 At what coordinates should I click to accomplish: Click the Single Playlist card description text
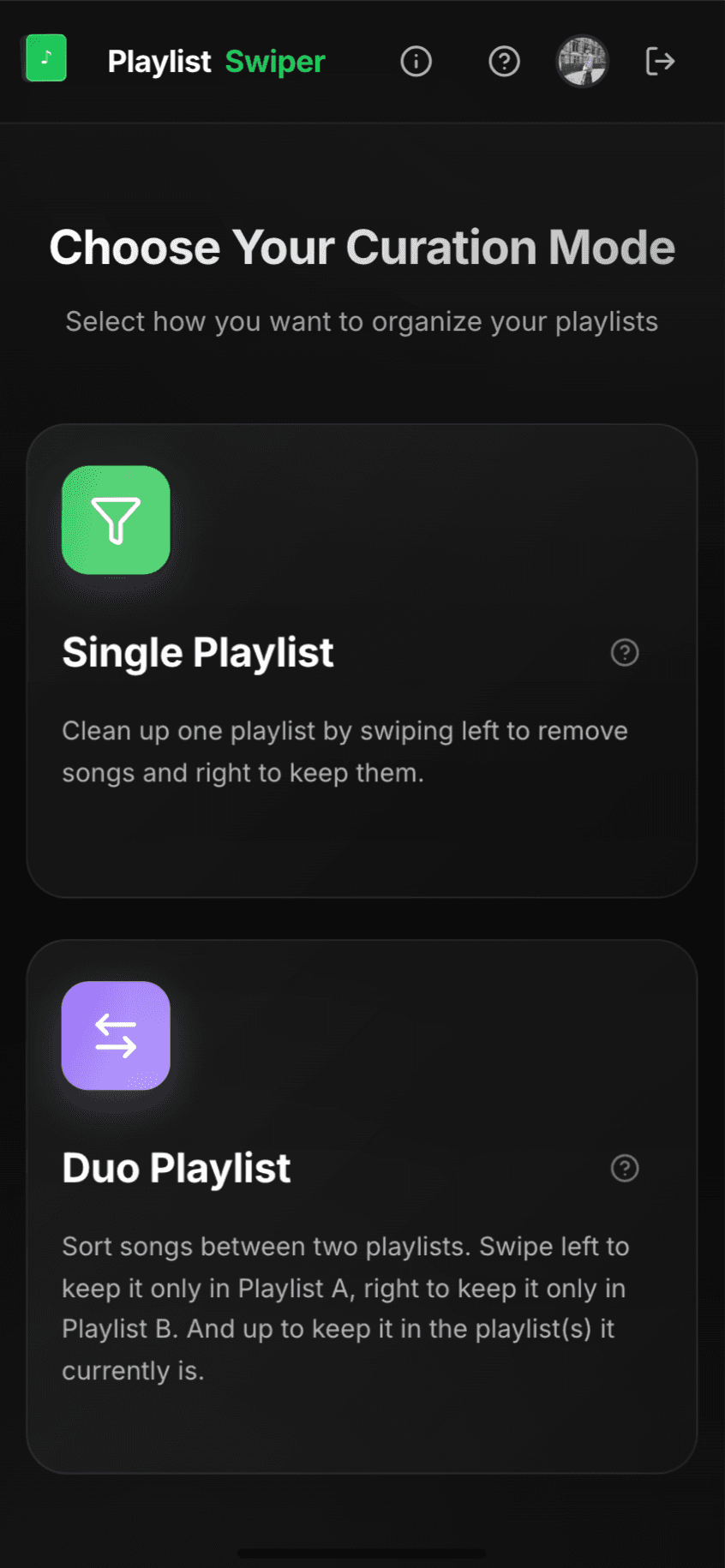click(x=345, y=751)
